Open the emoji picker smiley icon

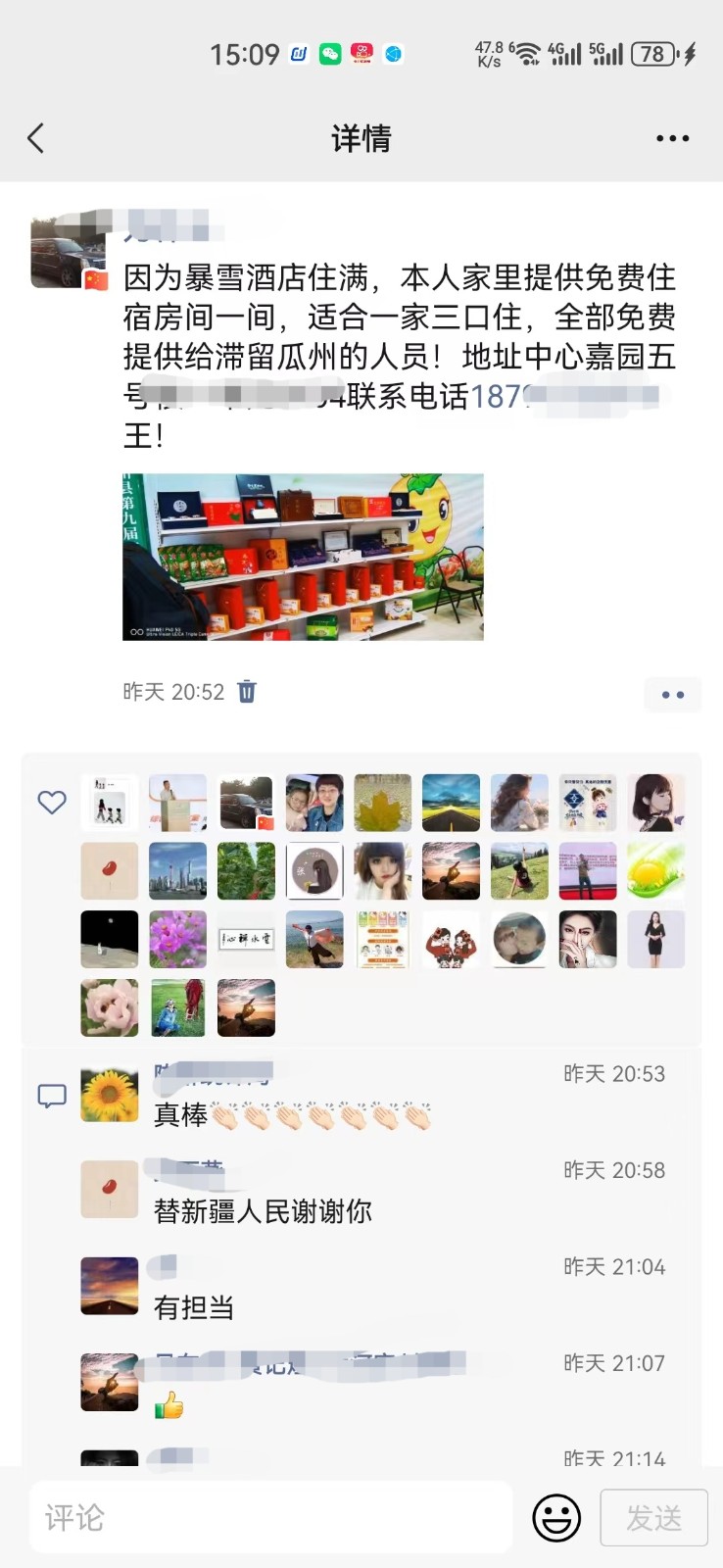556,1518
